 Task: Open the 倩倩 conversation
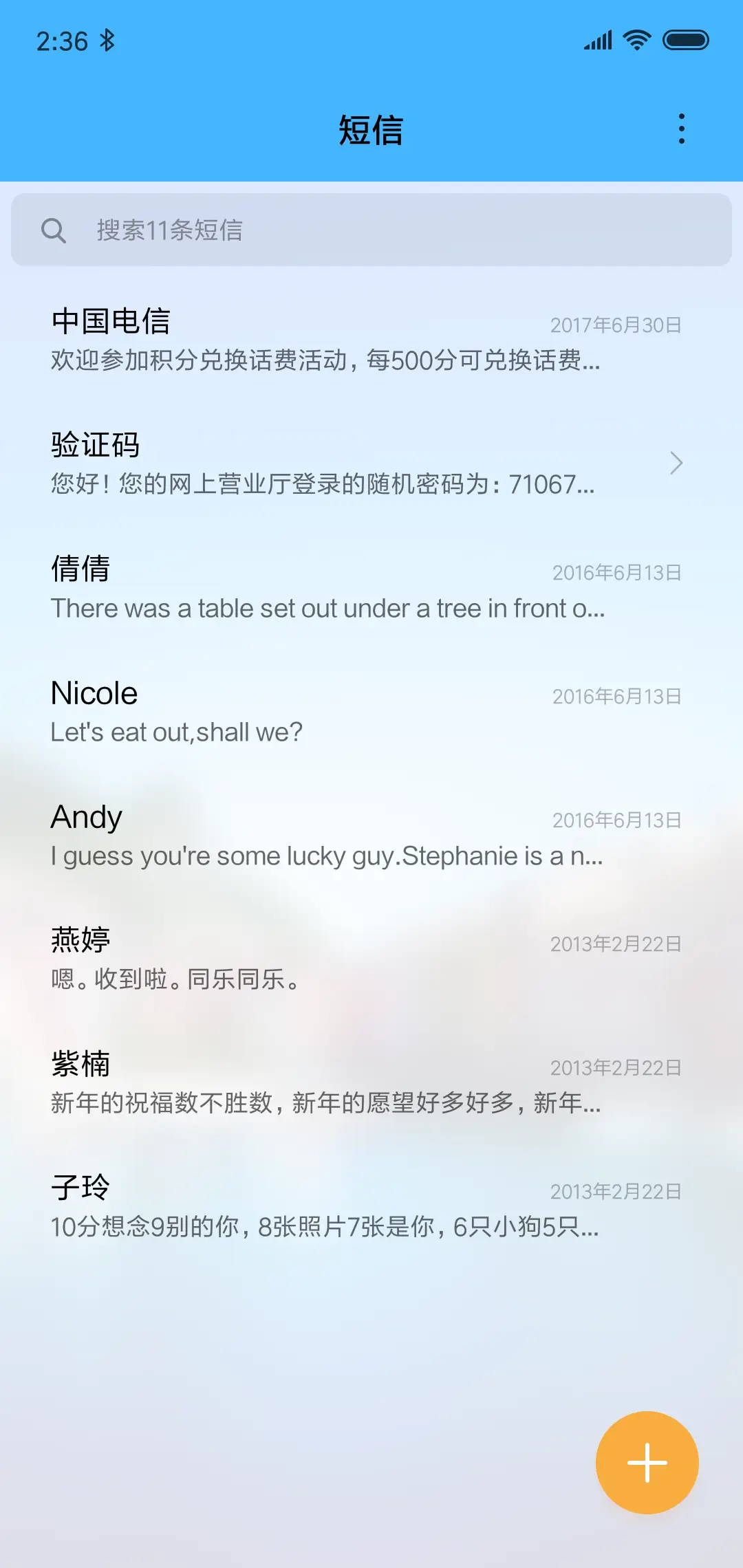310,587
